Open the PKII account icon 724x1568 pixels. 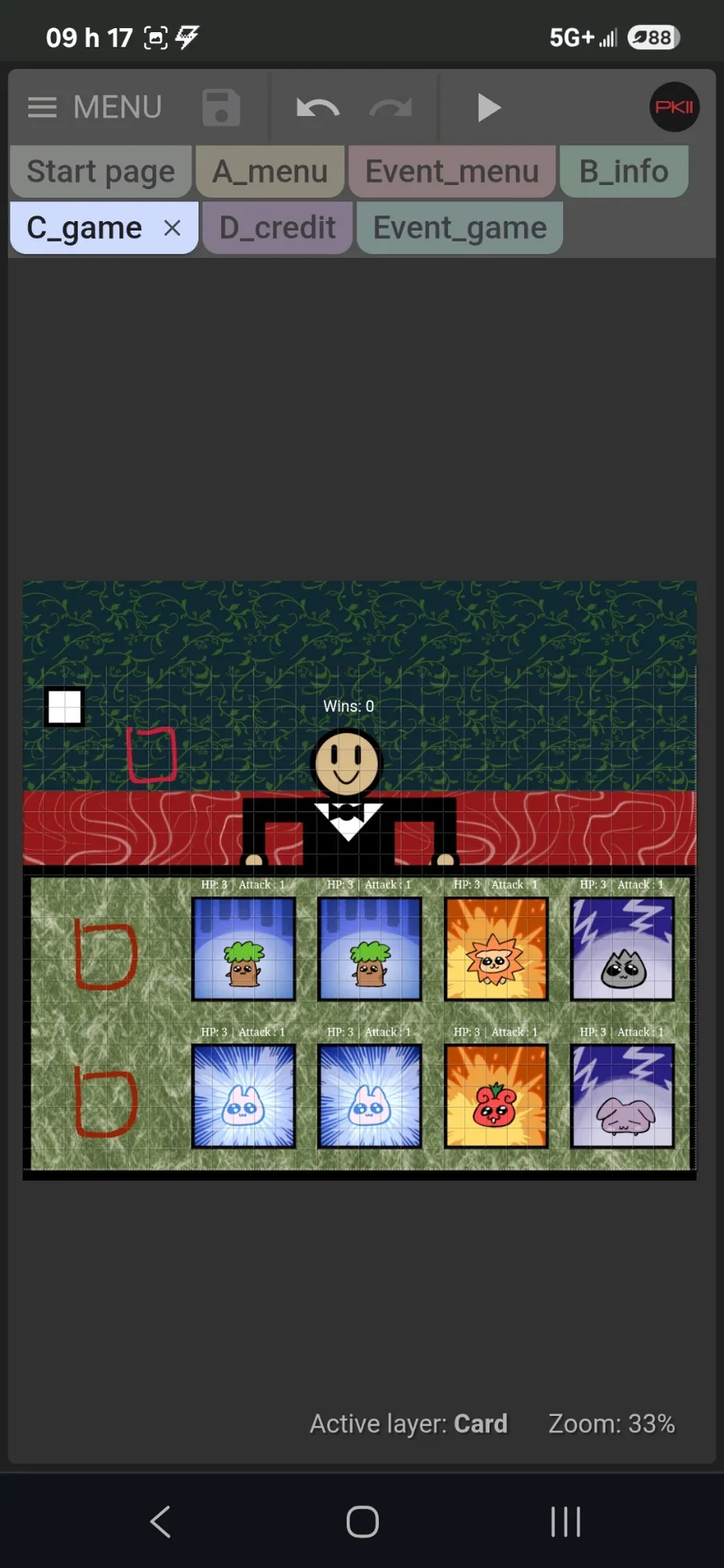tap(674, 107)
